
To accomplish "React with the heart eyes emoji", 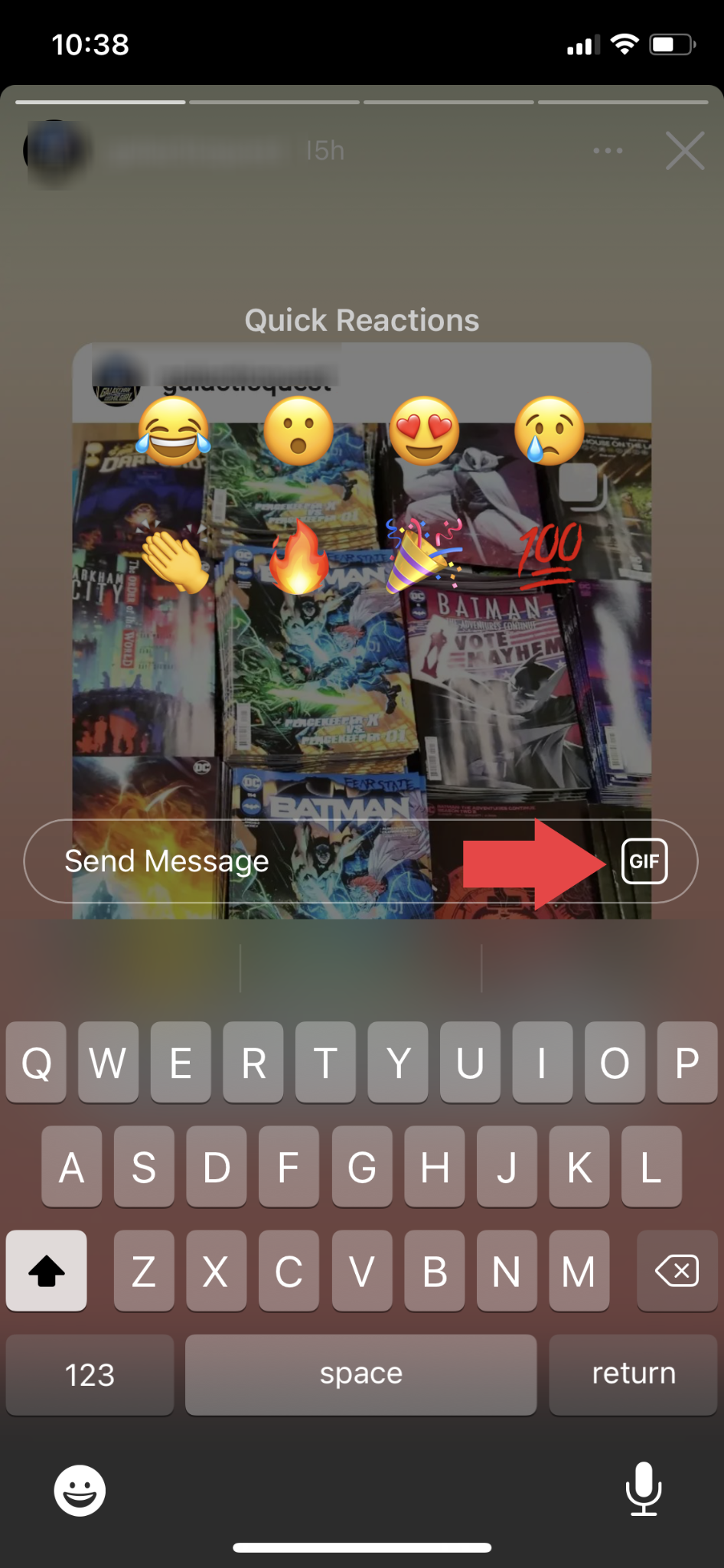I will point(424,432).
